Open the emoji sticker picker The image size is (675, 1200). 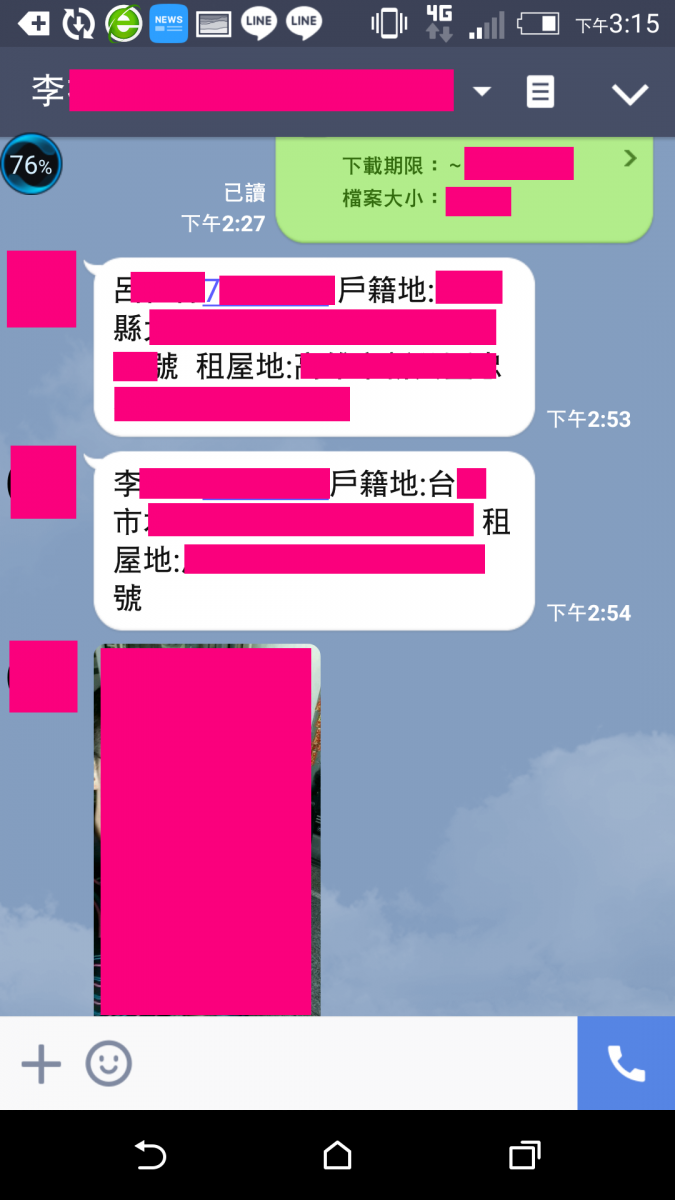[x=108, y=1064]
